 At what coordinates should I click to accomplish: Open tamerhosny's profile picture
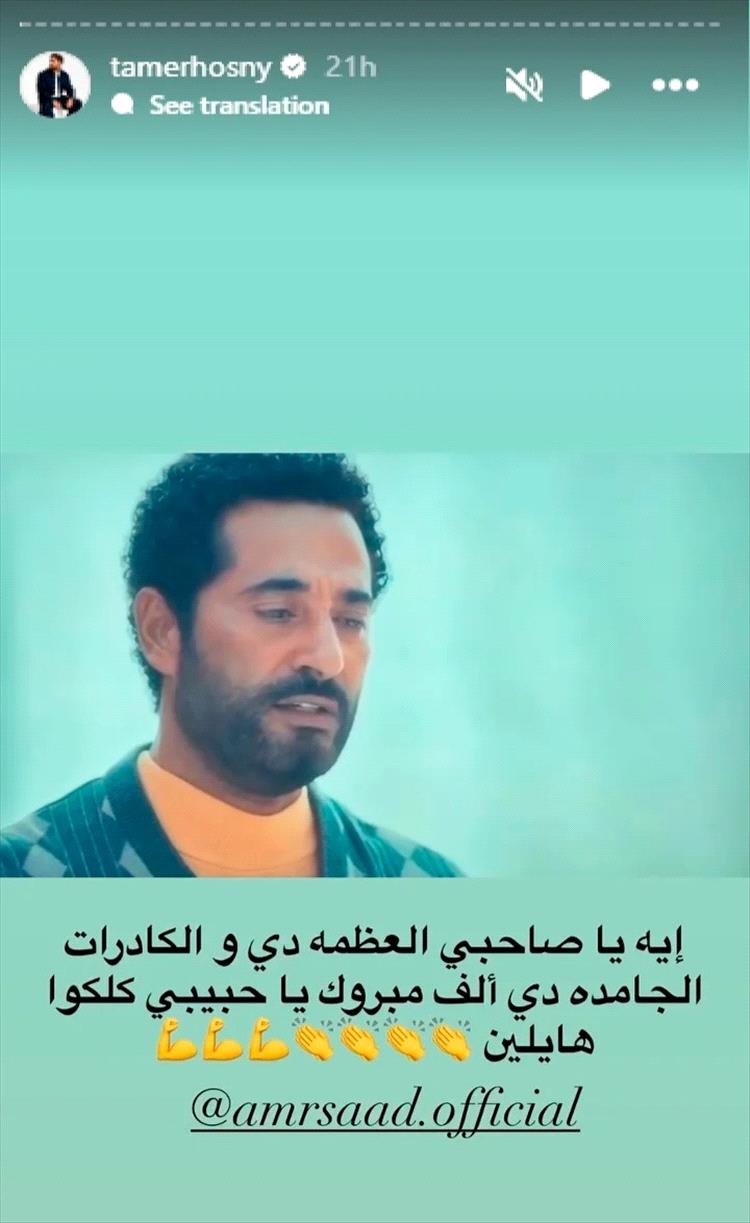55,84
